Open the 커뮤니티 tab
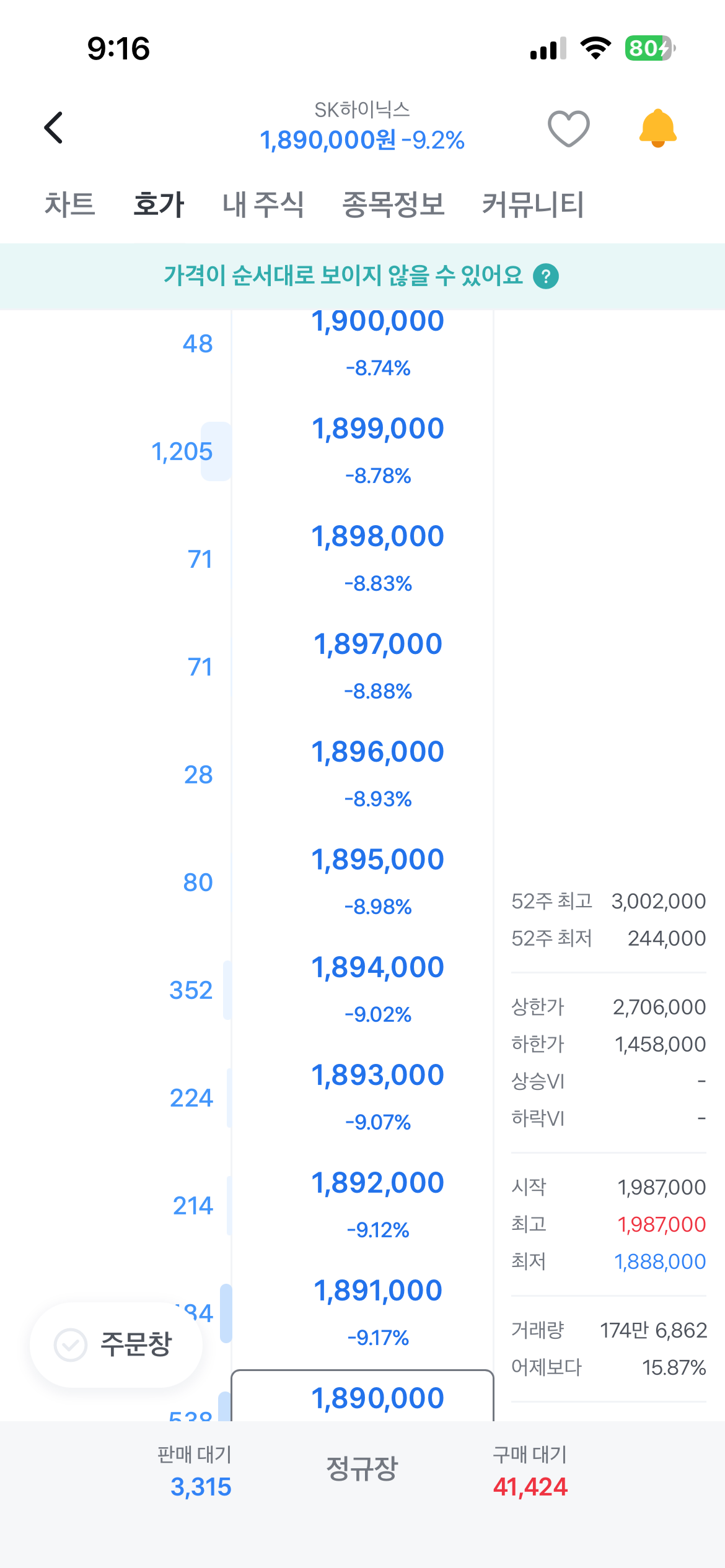This screenshot has height=1568, width=725. (533, 204)
